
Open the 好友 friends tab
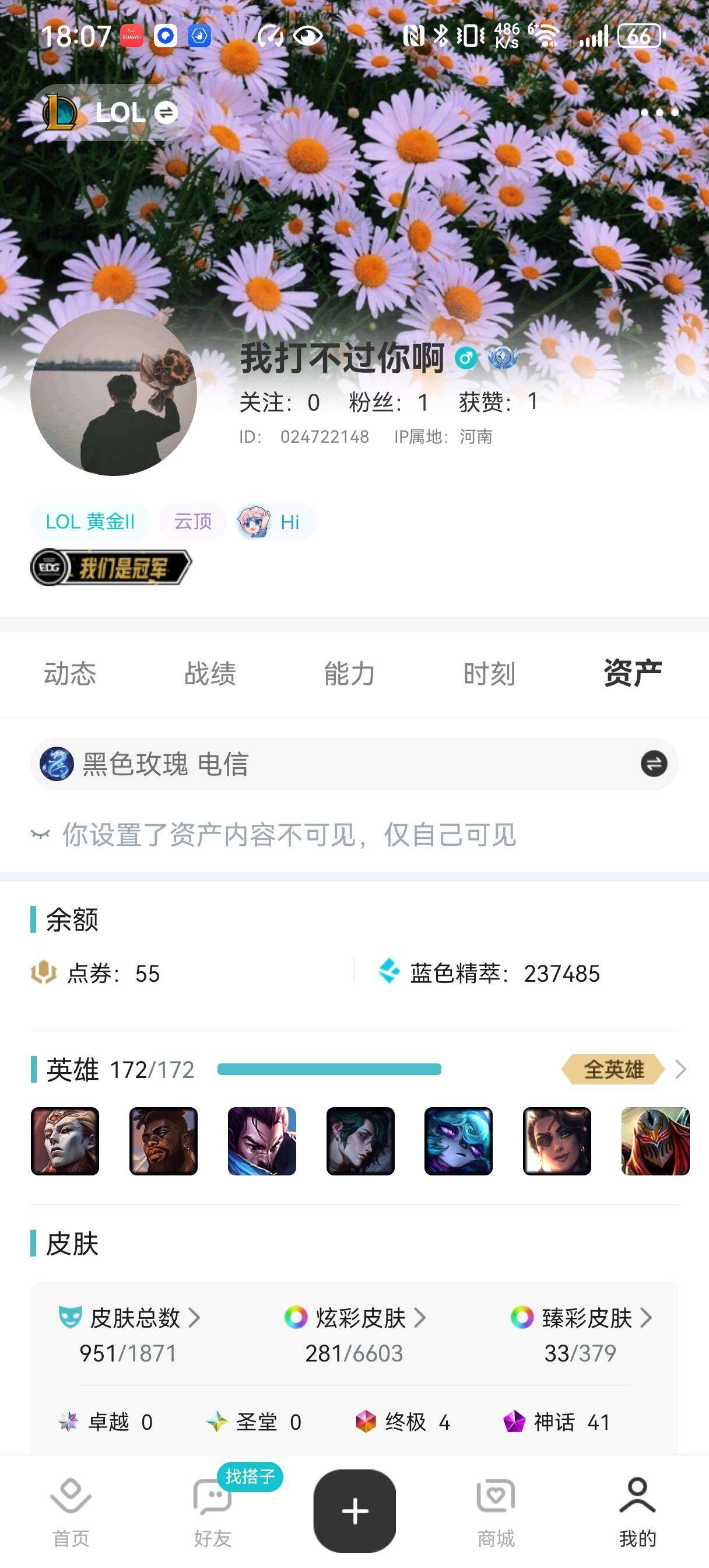[212, 1512]
